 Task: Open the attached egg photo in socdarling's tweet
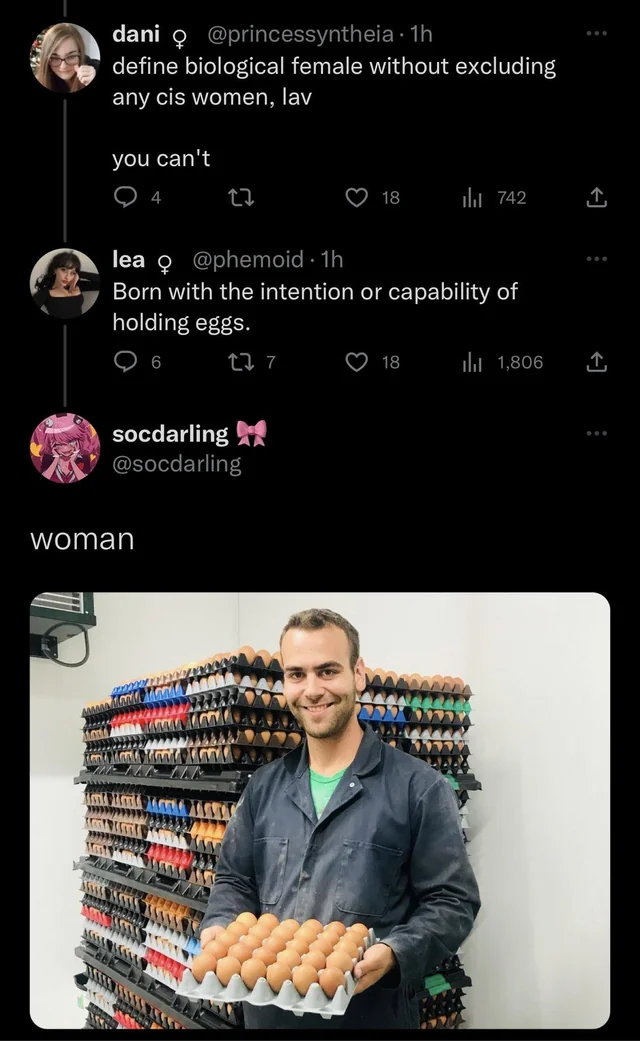(320, 811)
